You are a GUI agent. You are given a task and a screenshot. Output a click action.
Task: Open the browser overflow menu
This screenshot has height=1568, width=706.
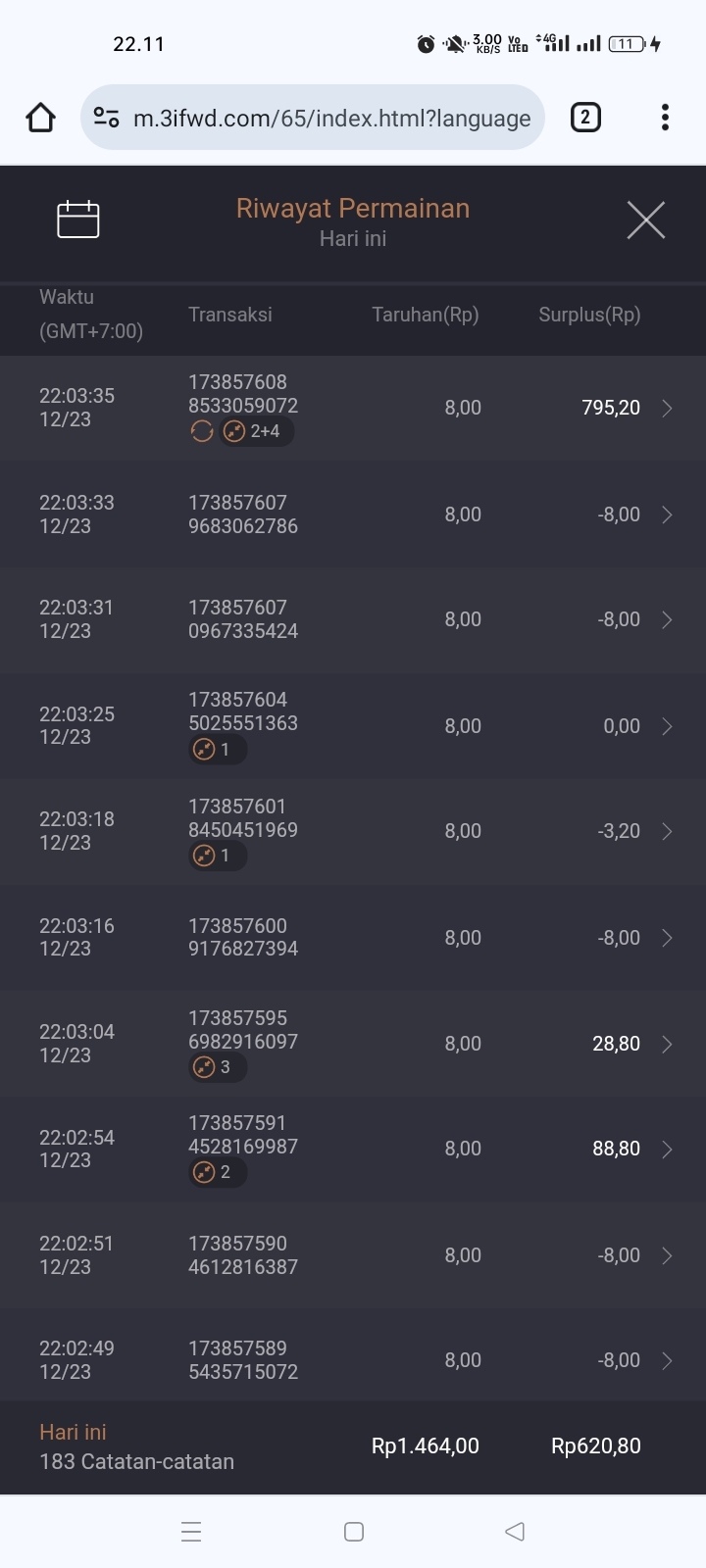point(665,118)
